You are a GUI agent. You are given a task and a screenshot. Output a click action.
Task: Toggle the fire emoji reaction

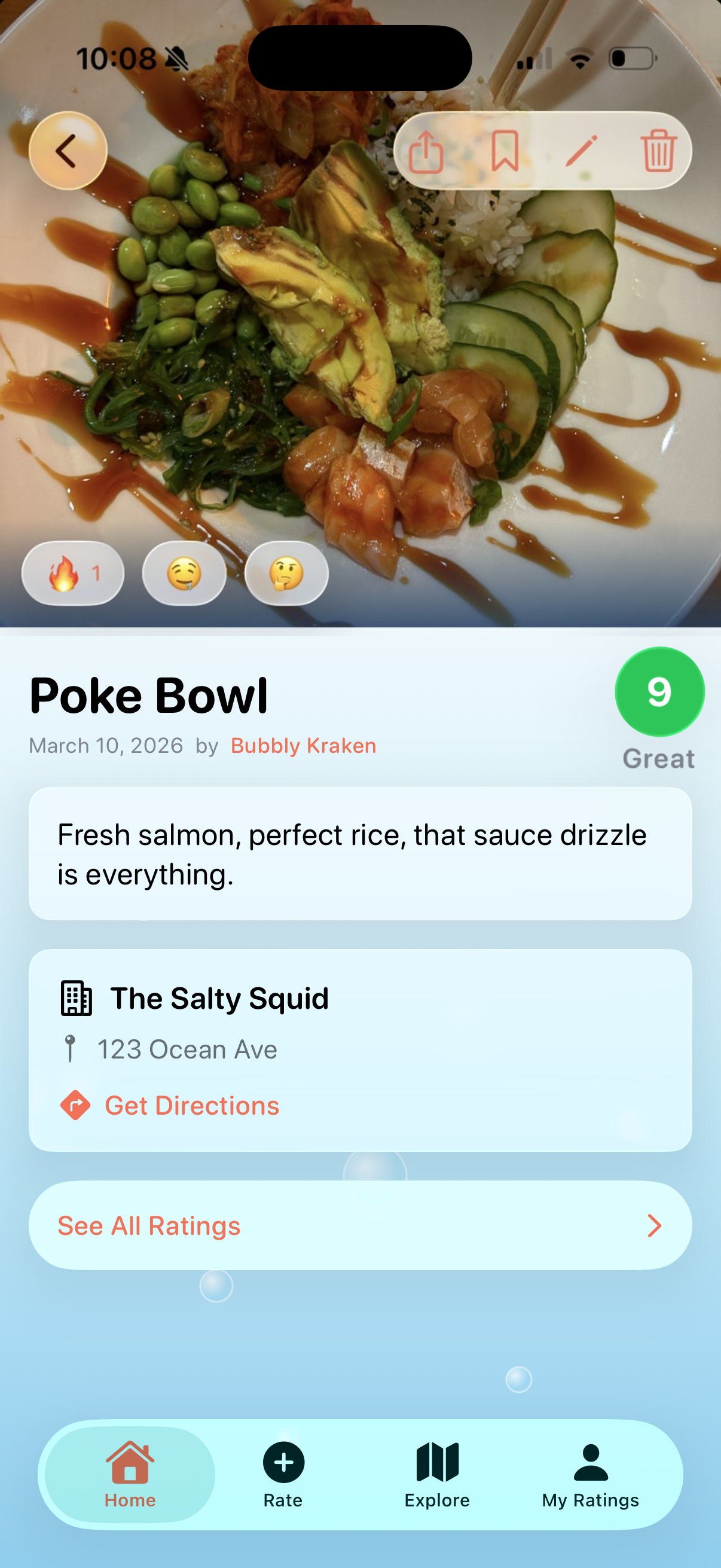(x=72, y=573)
